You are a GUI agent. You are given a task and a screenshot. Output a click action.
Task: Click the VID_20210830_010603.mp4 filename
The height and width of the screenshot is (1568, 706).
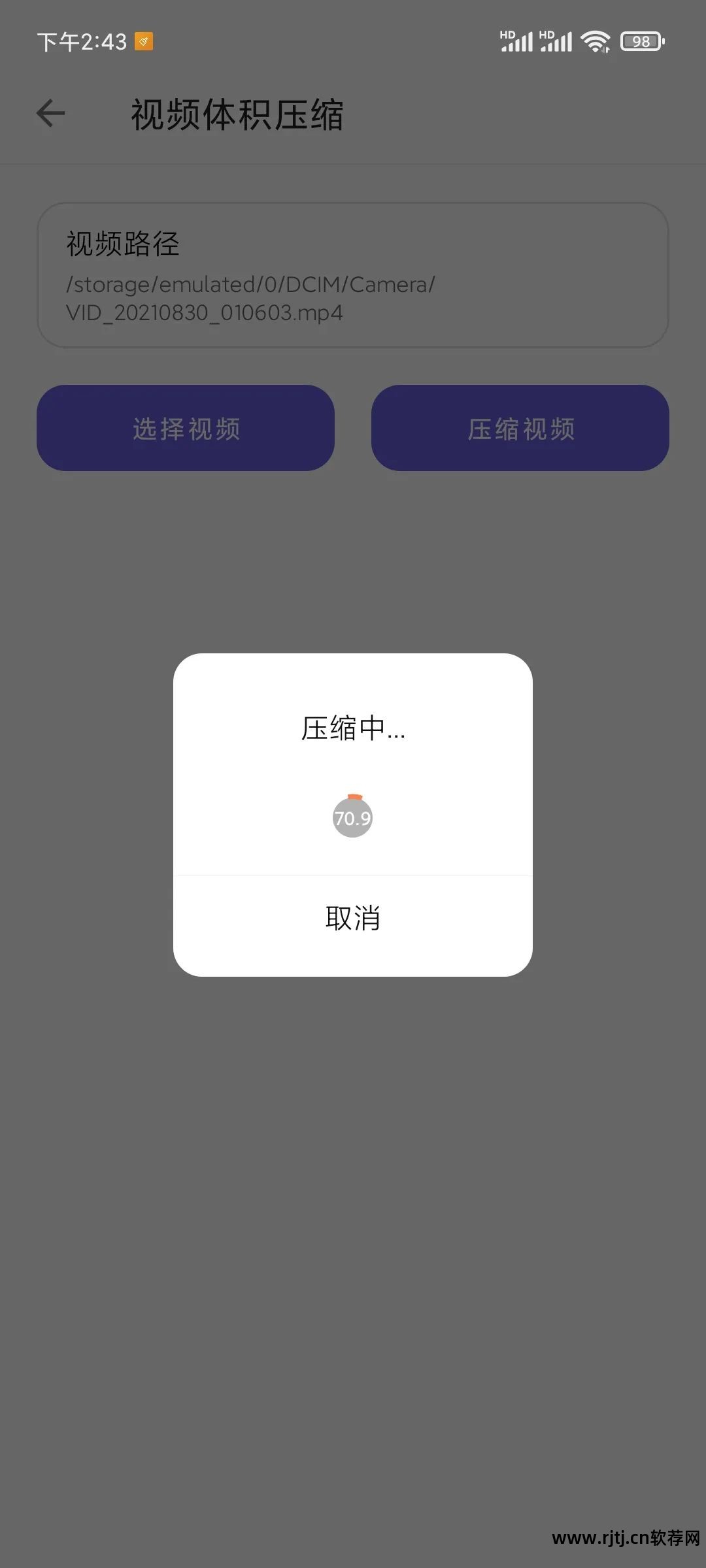click(x=203, y=314)
